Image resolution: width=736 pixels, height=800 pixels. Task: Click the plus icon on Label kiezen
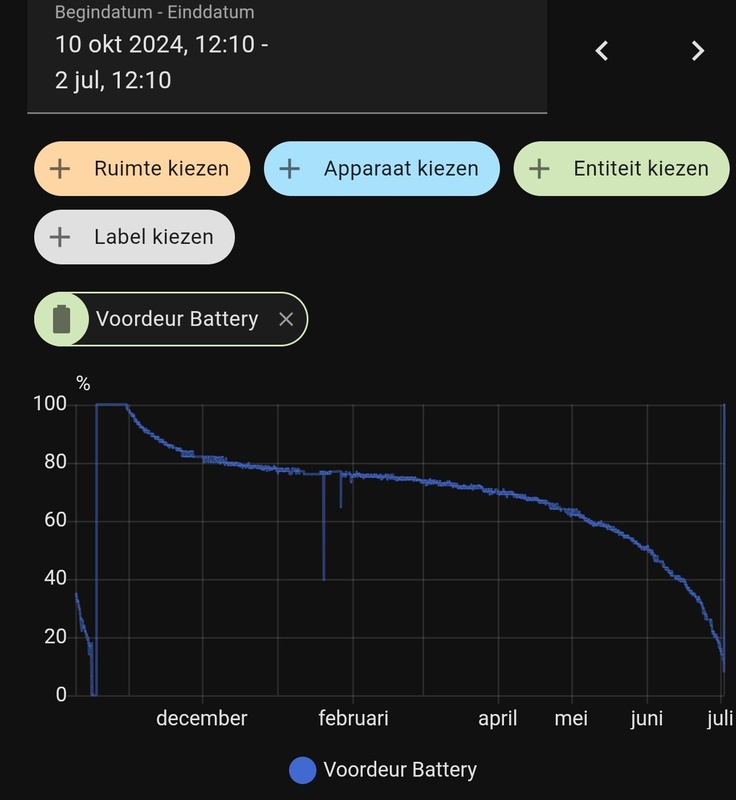click(61, 237)
